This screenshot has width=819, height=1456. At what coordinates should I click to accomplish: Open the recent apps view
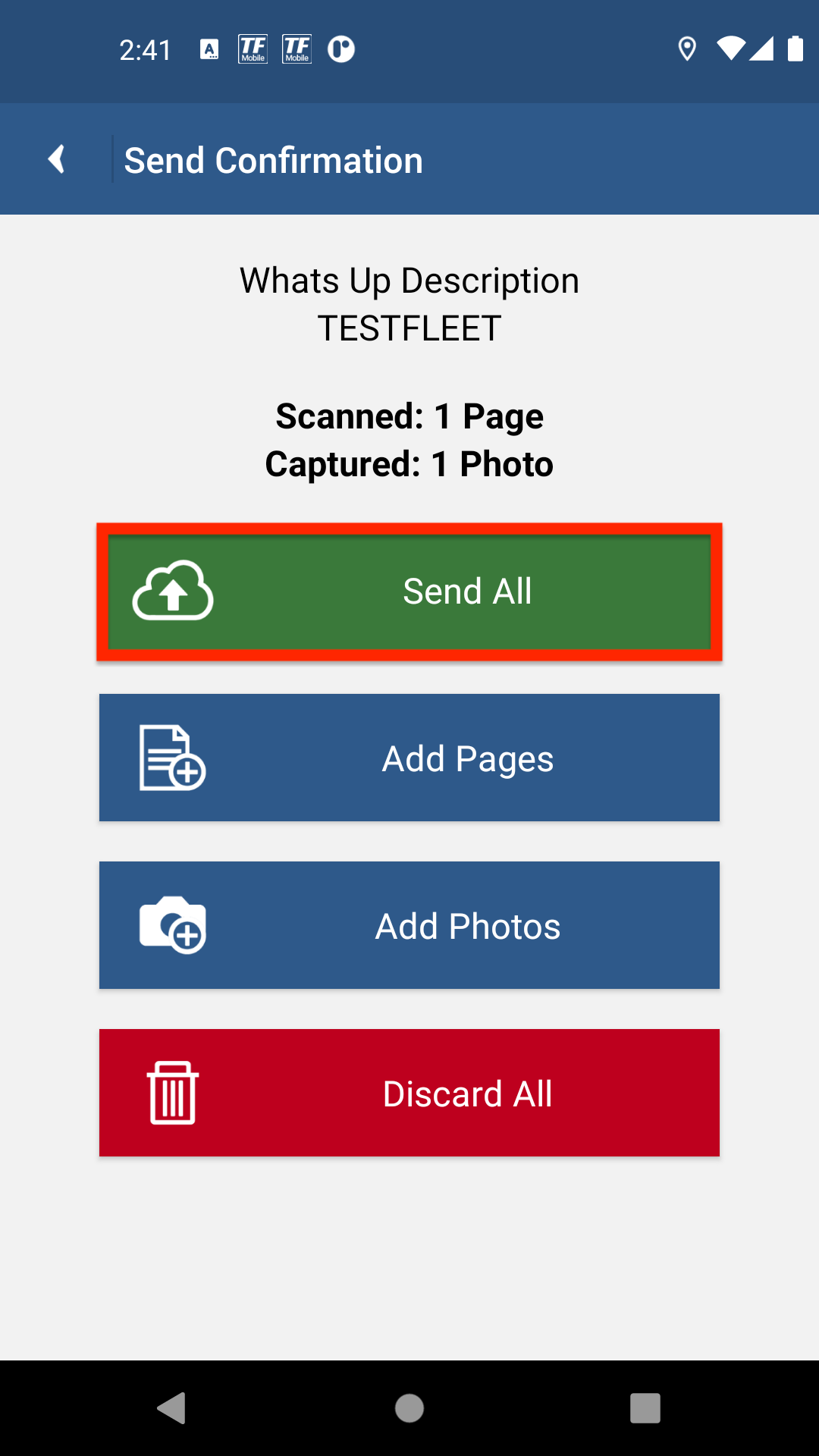pos(645,1408)
